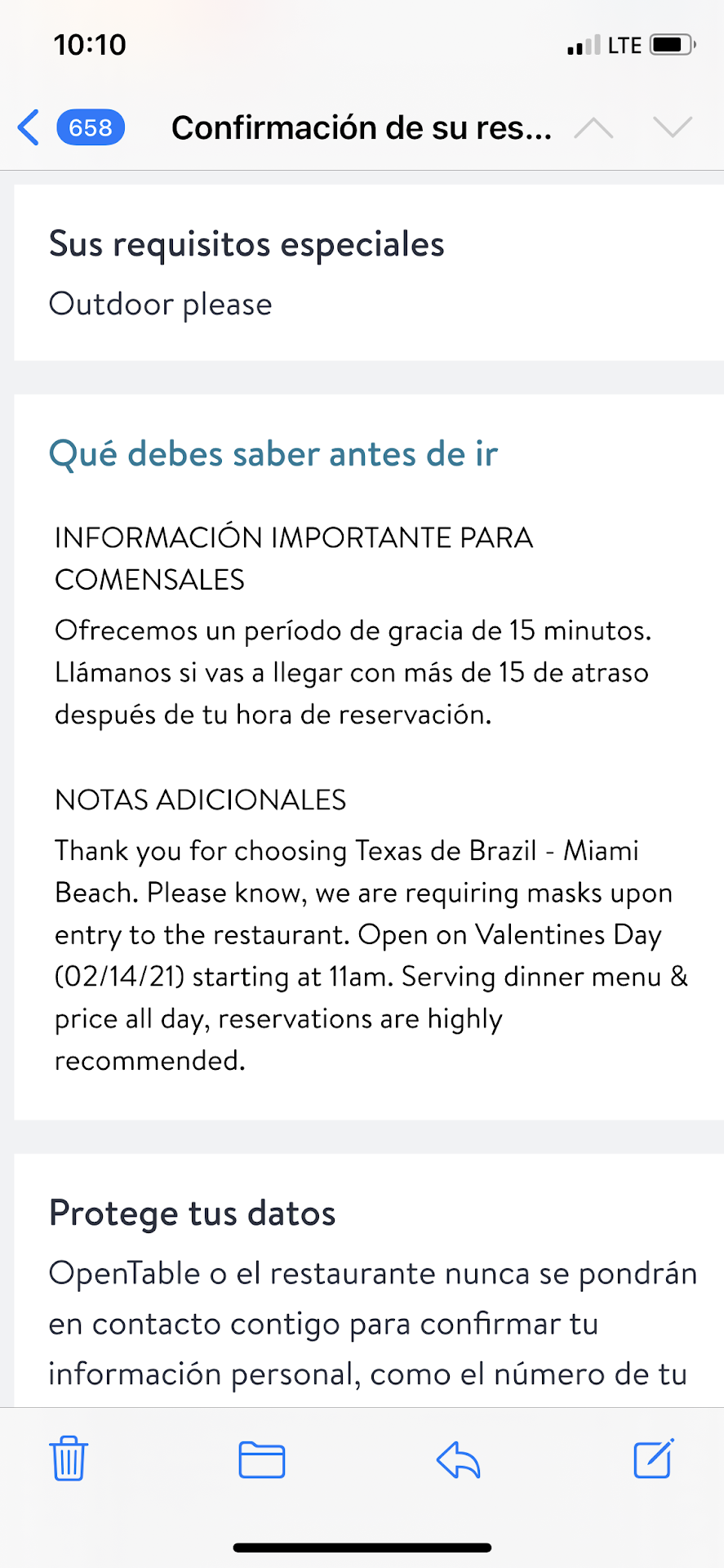Image resolution: width=724 pixels, height=1568 pixels.
Task: Jump to the previous email with up arrow
Action: click(593, 128)
